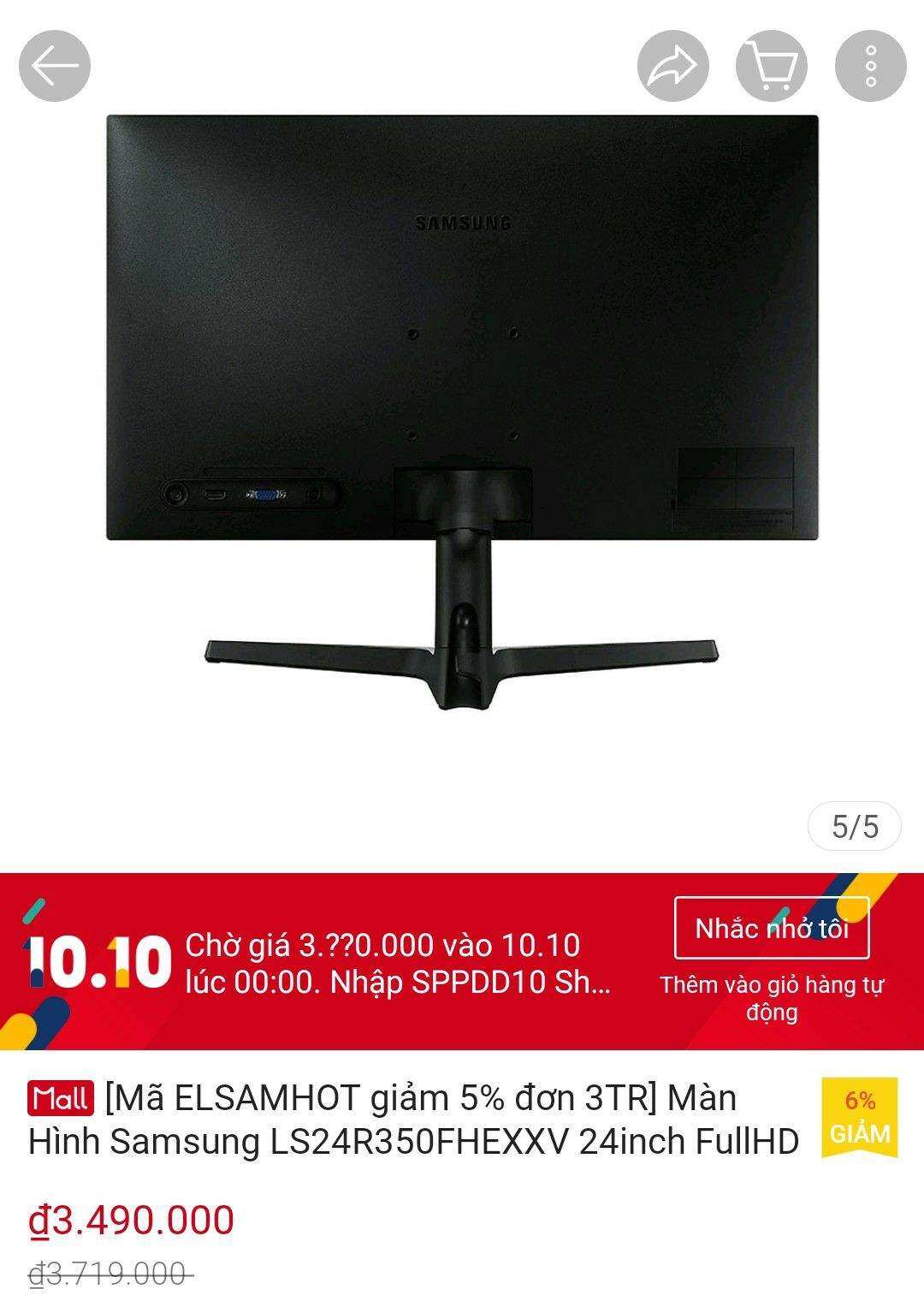This screenshot has width=924, height=1301.
Task: Open the three-dot overflow menu
Action: point(870,66)
